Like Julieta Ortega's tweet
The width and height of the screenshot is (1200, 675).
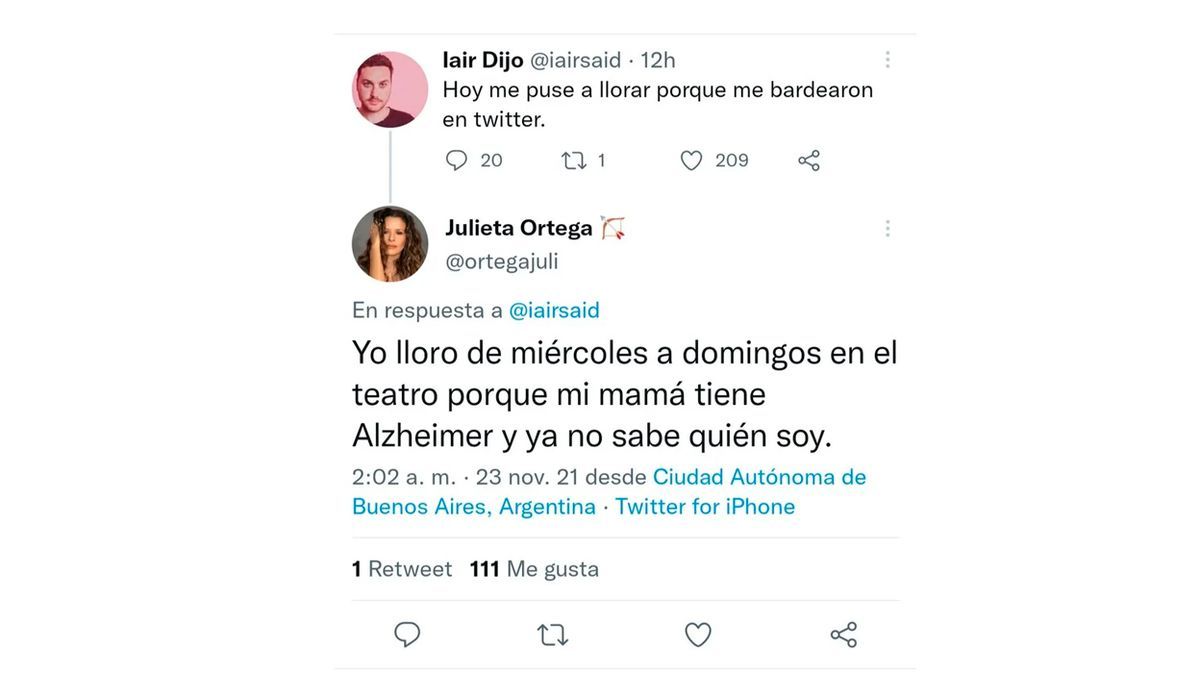coord(698,634)
